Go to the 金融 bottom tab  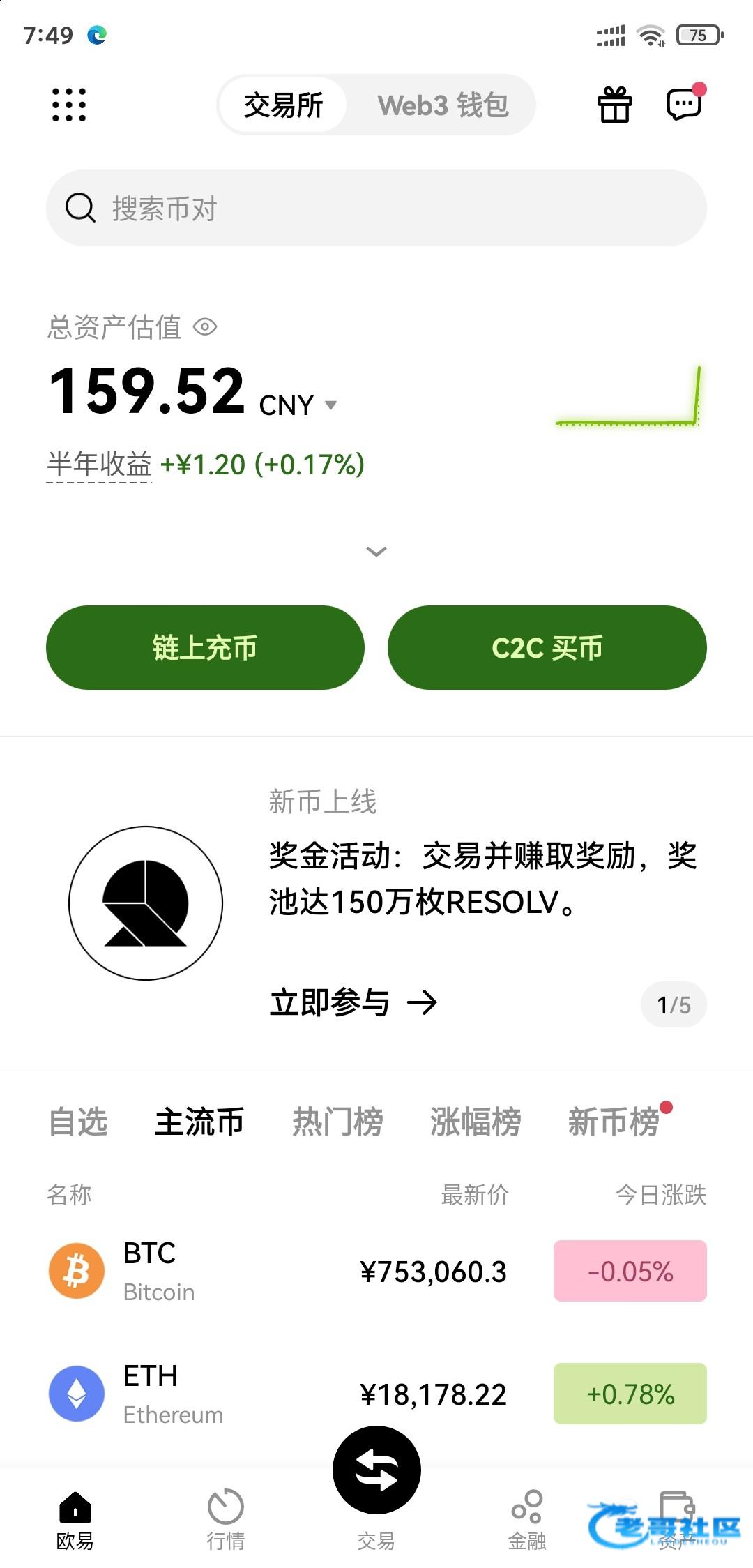point(527,1519)
